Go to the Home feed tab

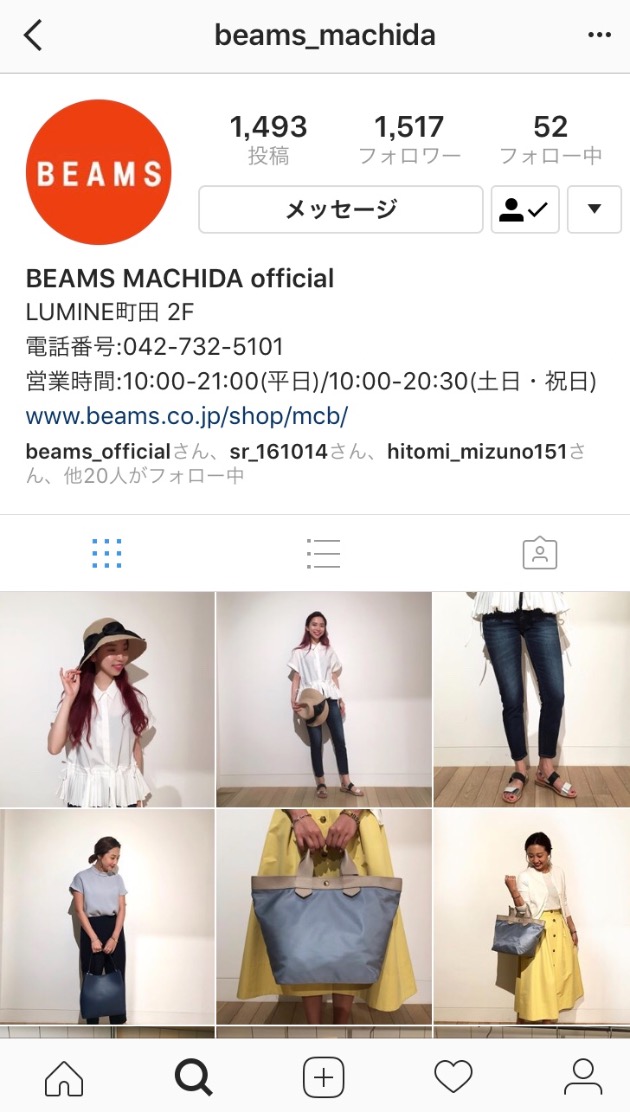64,1077
